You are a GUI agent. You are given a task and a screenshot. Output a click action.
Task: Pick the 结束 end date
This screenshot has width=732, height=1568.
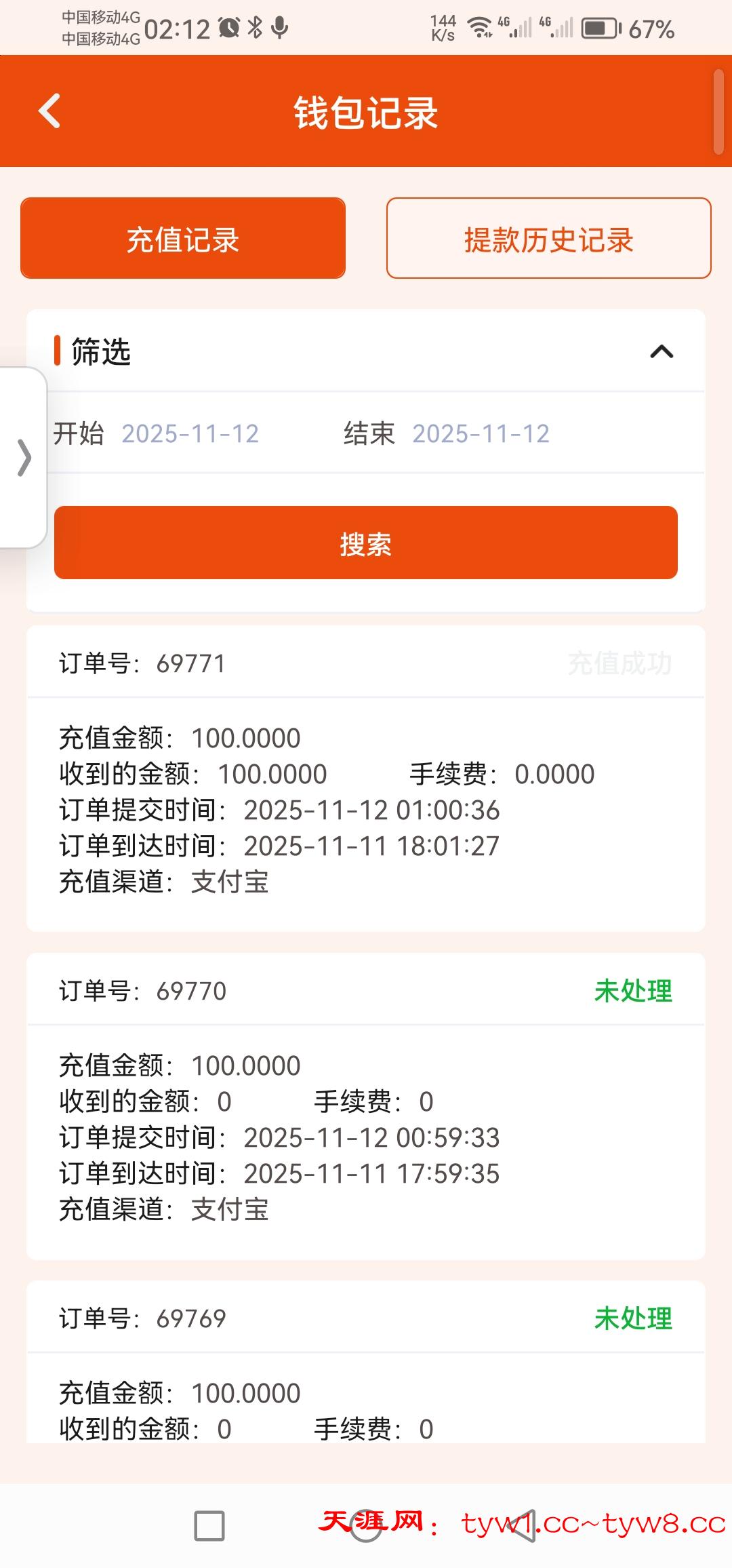coord(481,434)
